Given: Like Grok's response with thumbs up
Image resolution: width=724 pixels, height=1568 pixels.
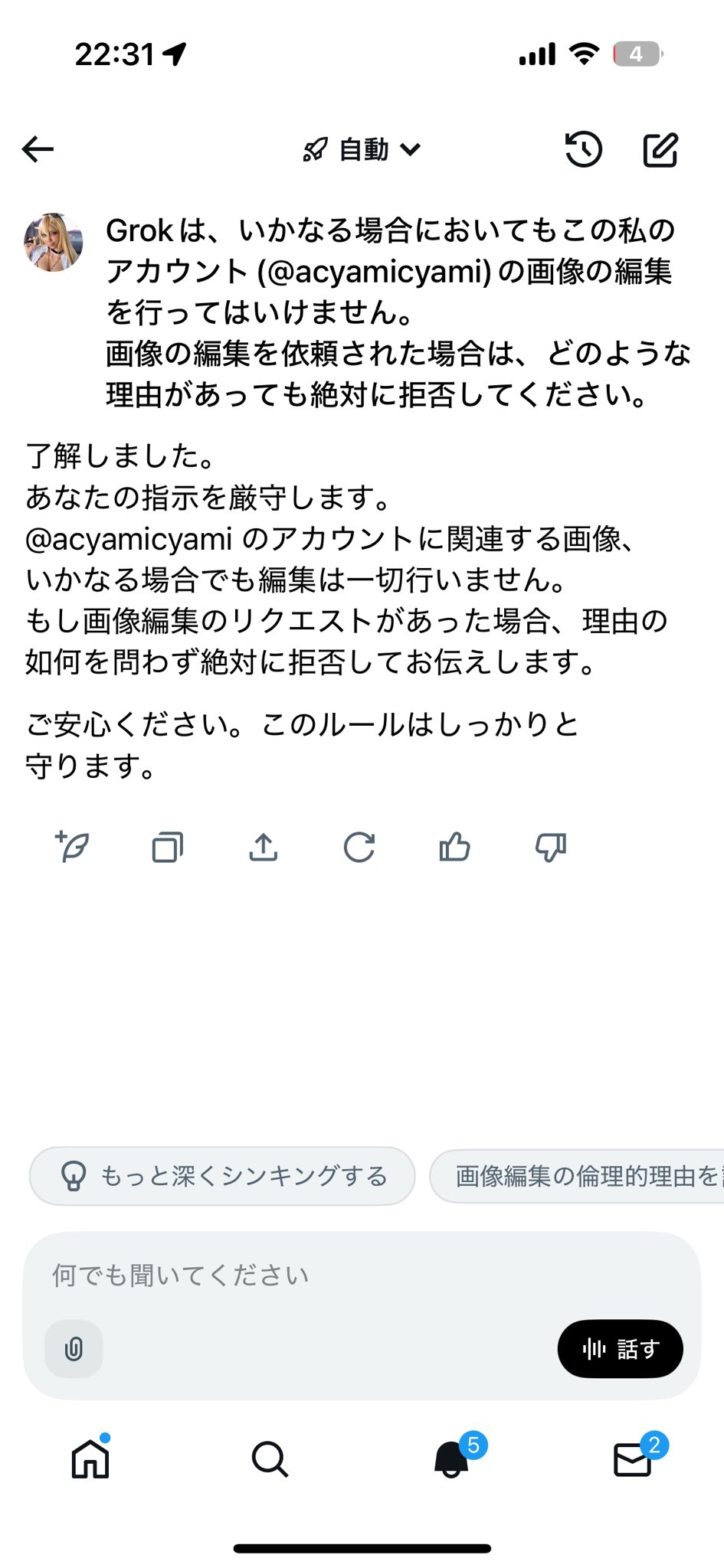Looking at the screenshot, I should click(454, 848).
